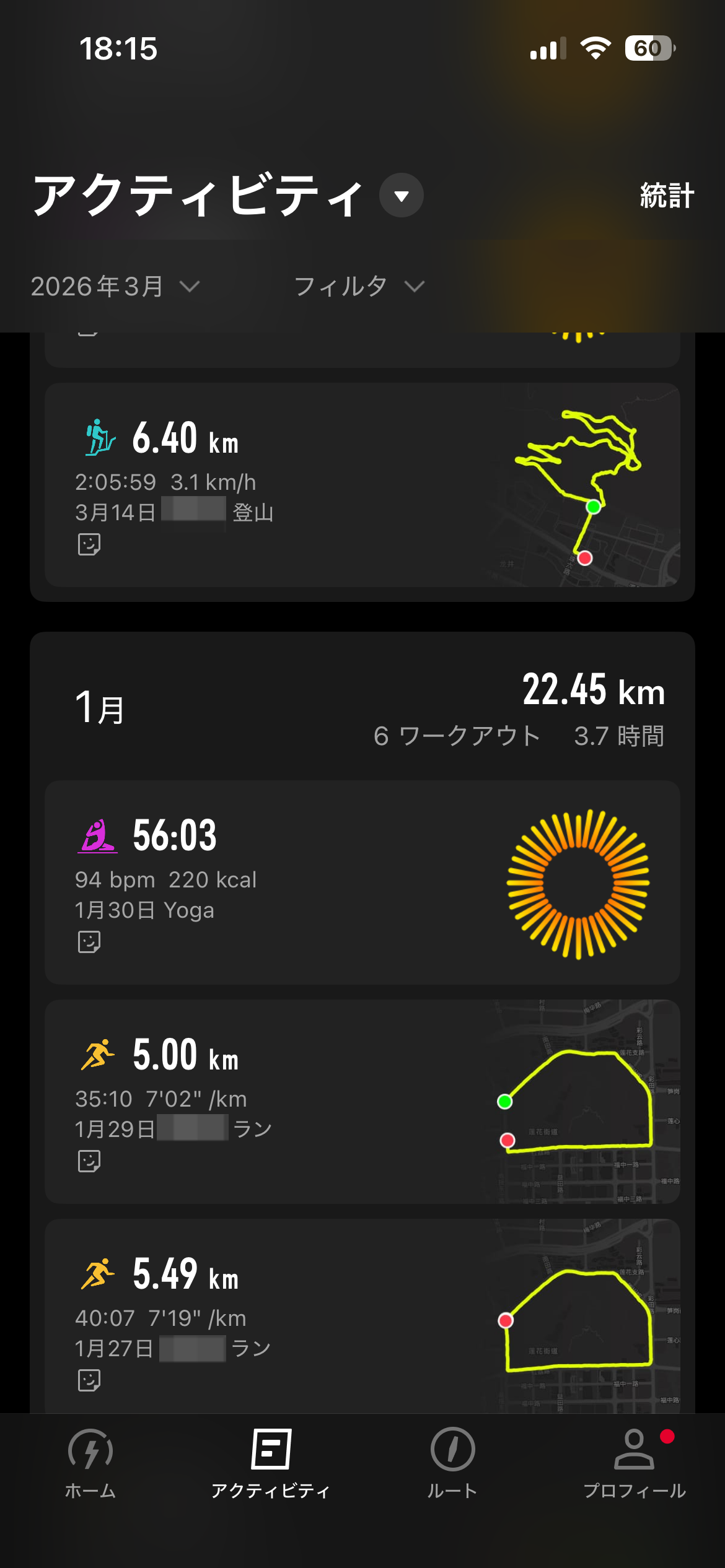725x1568 pixels.
Task: Go to the ルート tab
Action: pyautogui.click(x=452, y=1464)
